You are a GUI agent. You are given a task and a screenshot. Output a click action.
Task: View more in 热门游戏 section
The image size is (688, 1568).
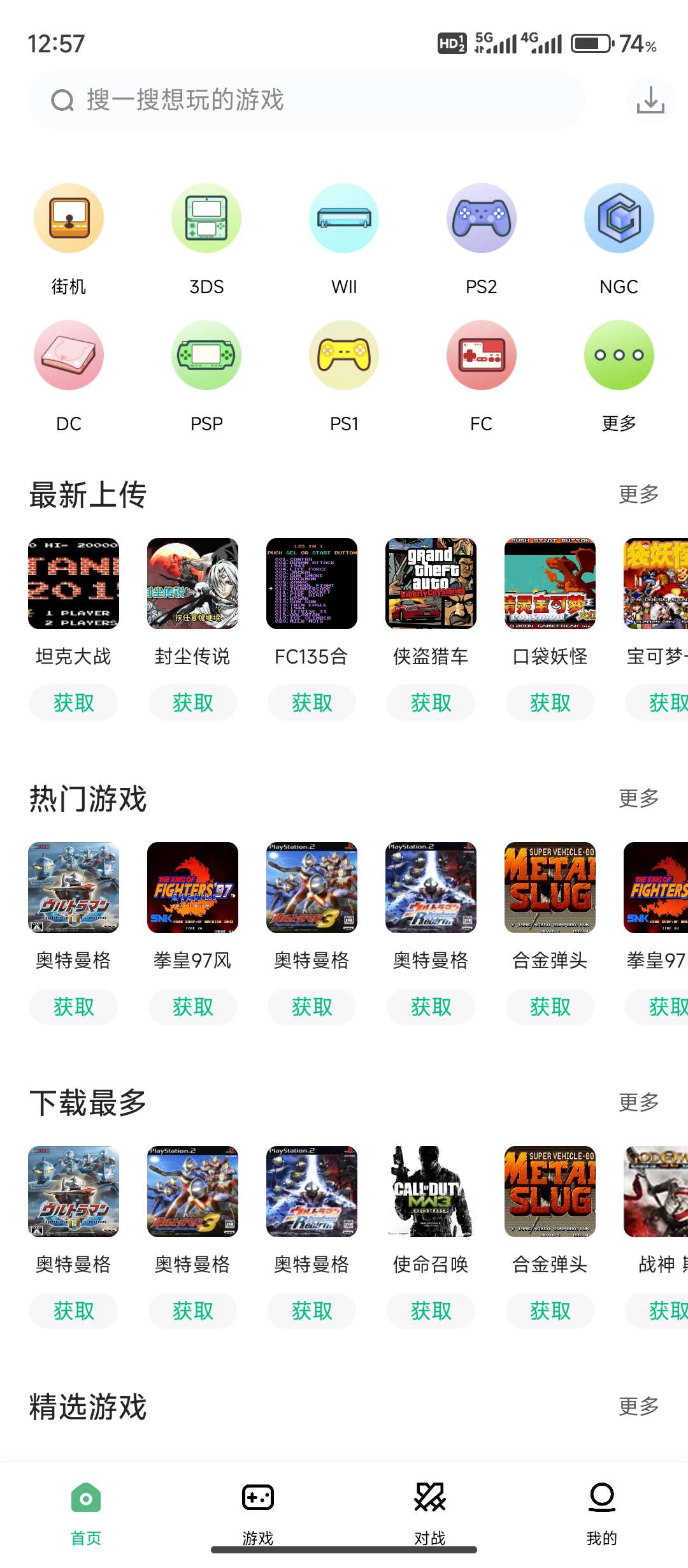(638, 798)
